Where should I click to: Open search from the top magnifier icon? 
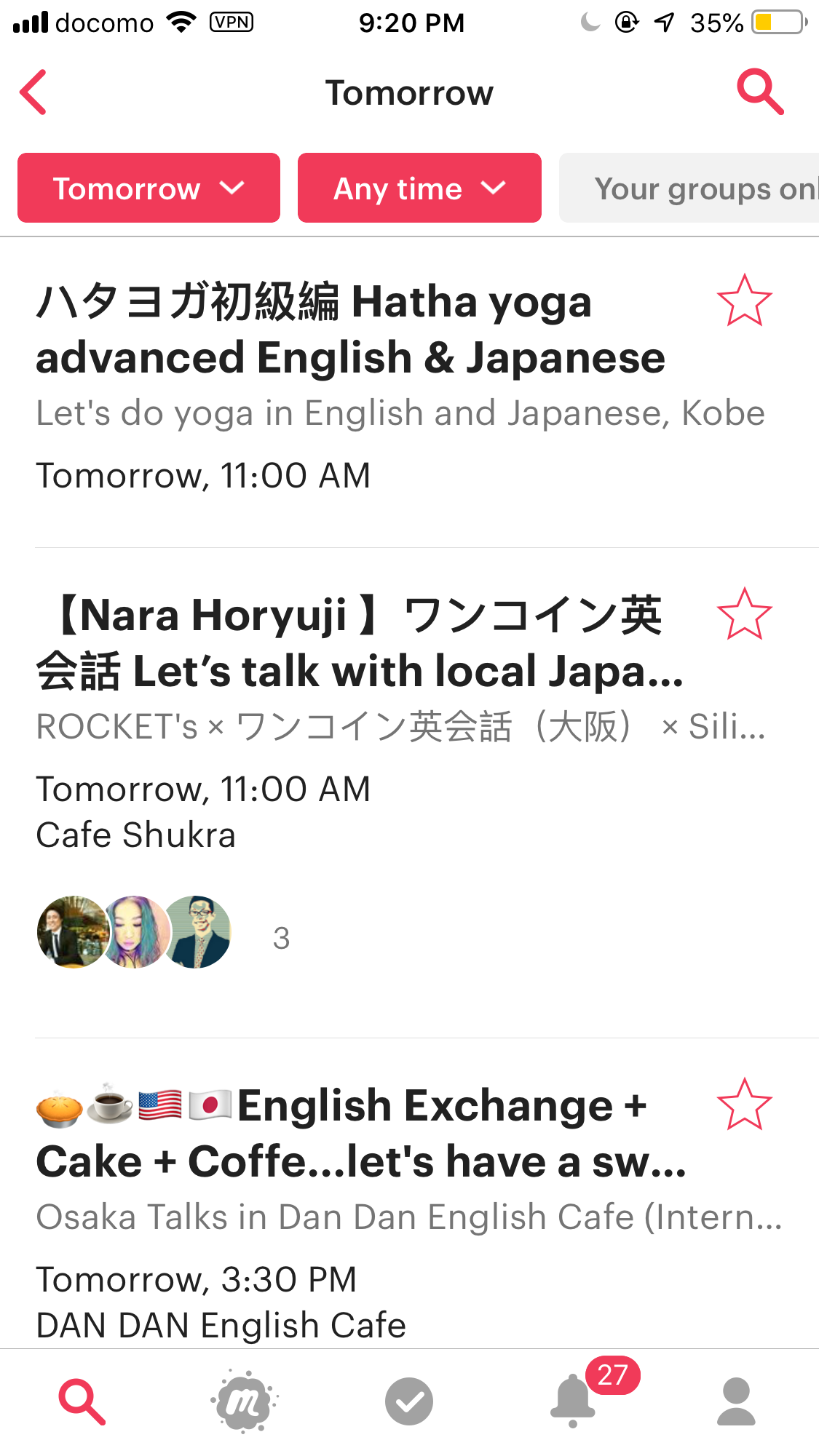coord(759,92)
